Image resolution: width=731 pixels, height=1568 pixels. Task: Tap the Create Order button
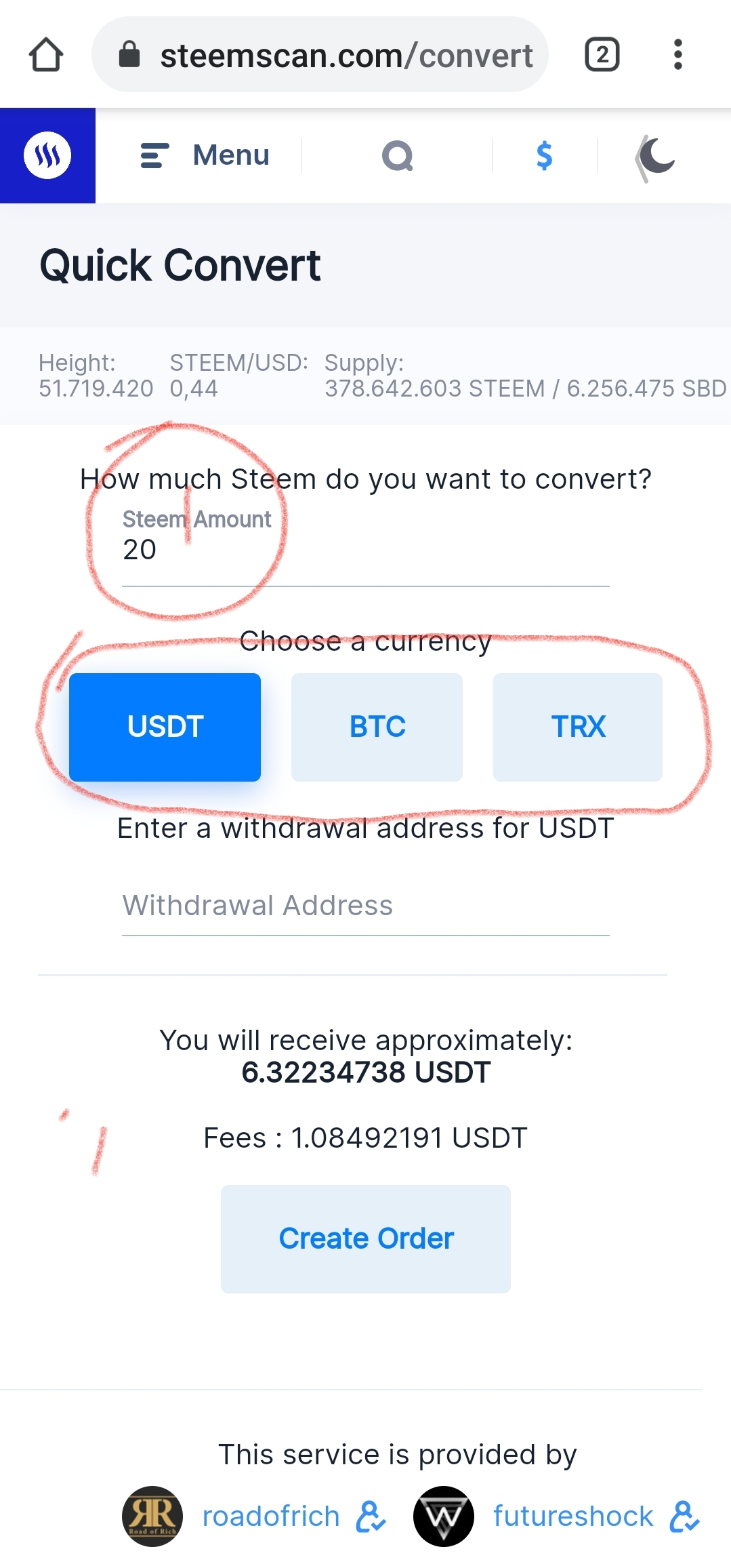click(x=365, y=1239)
